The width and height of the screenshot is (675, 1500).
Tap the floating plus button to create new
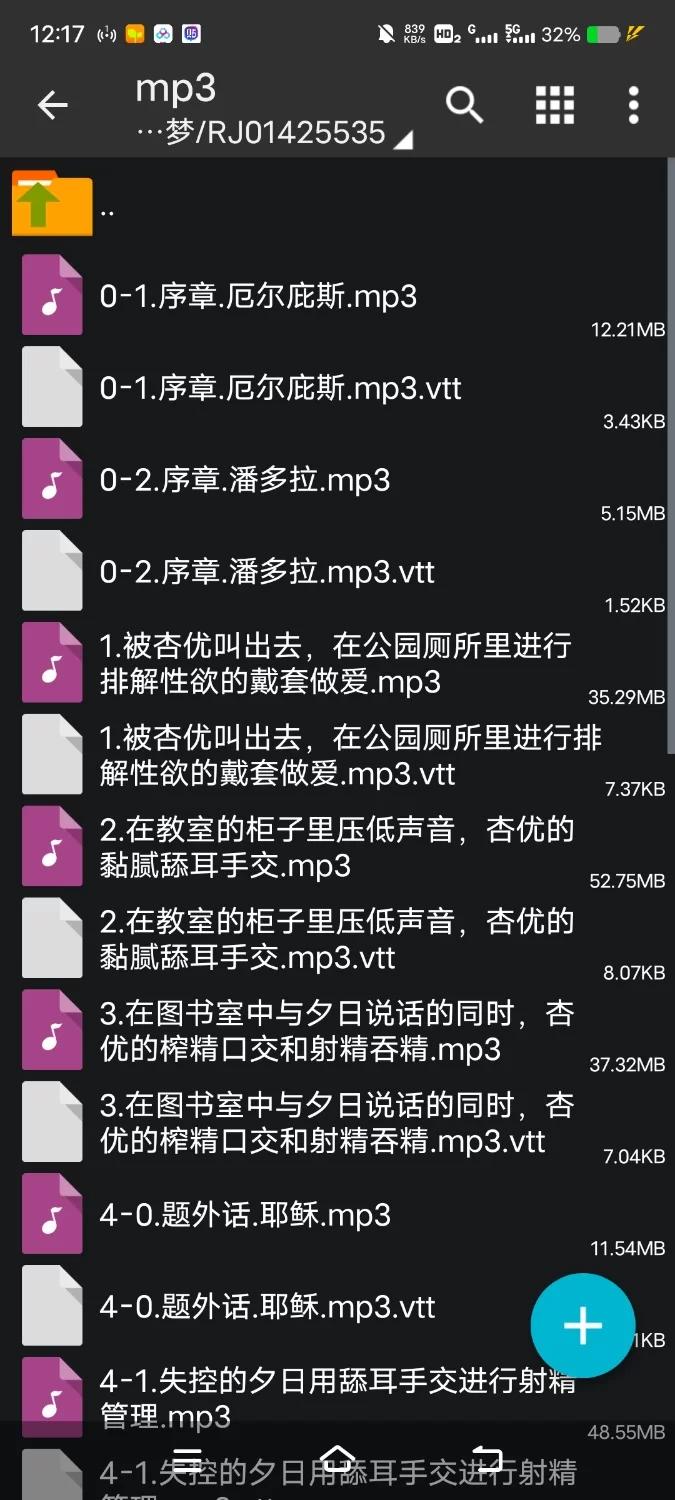(582, 1326)
